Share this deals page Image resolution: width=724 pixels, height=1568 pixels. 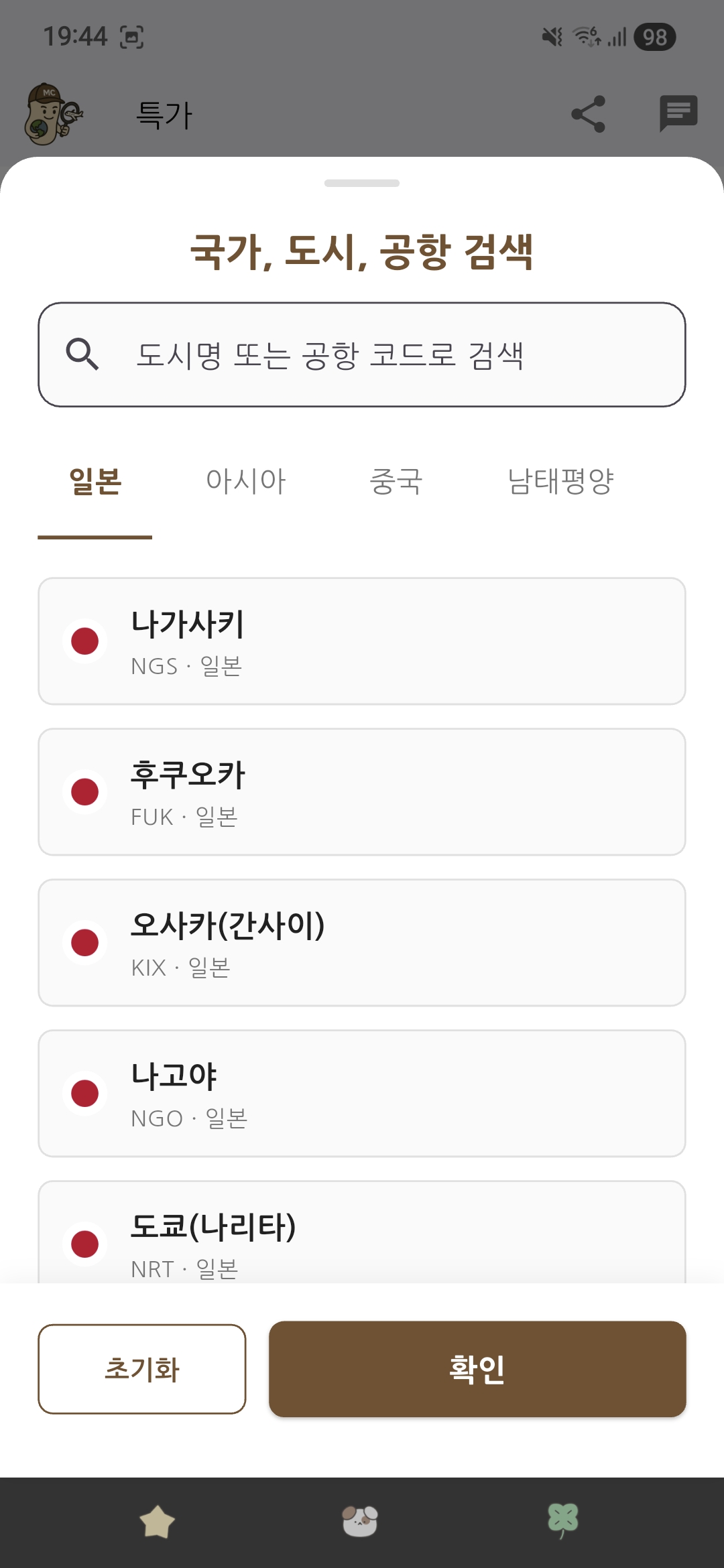[x=588, y=114]
